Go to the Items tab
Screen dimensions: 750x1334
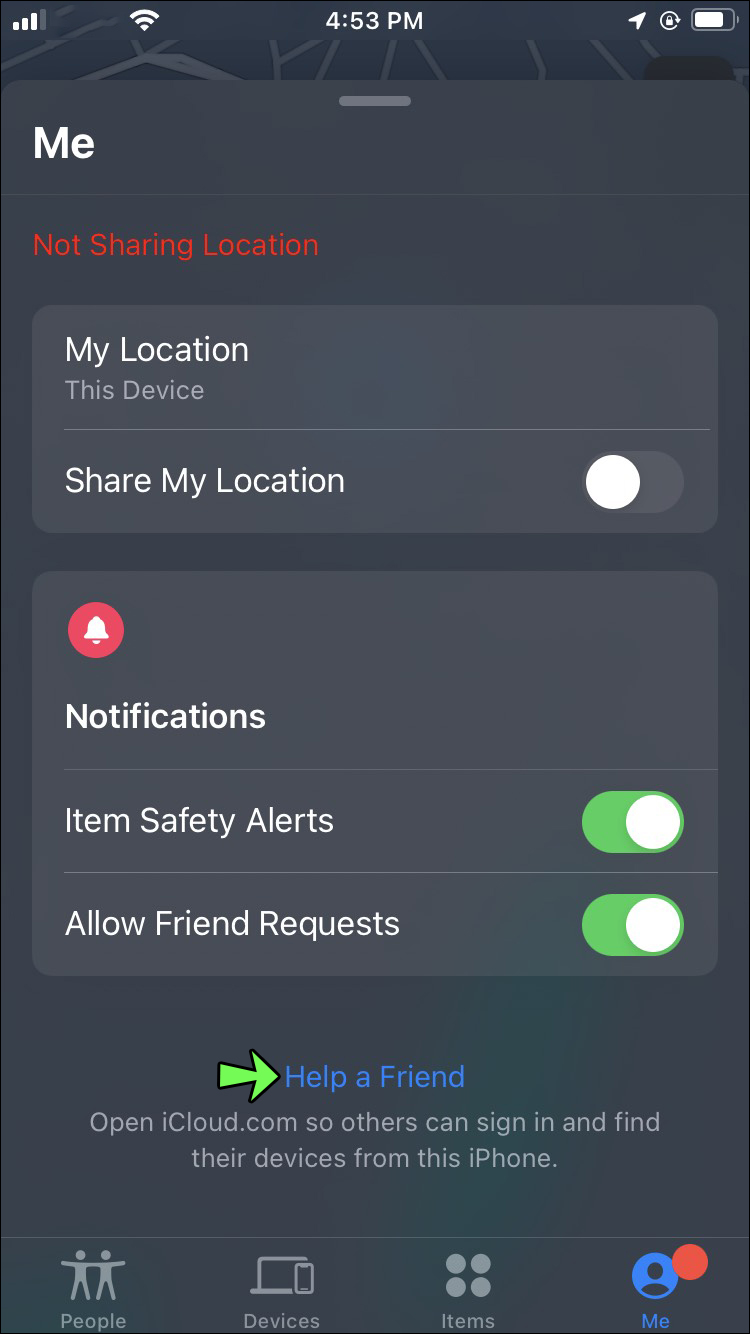(x=468, y=1289)
